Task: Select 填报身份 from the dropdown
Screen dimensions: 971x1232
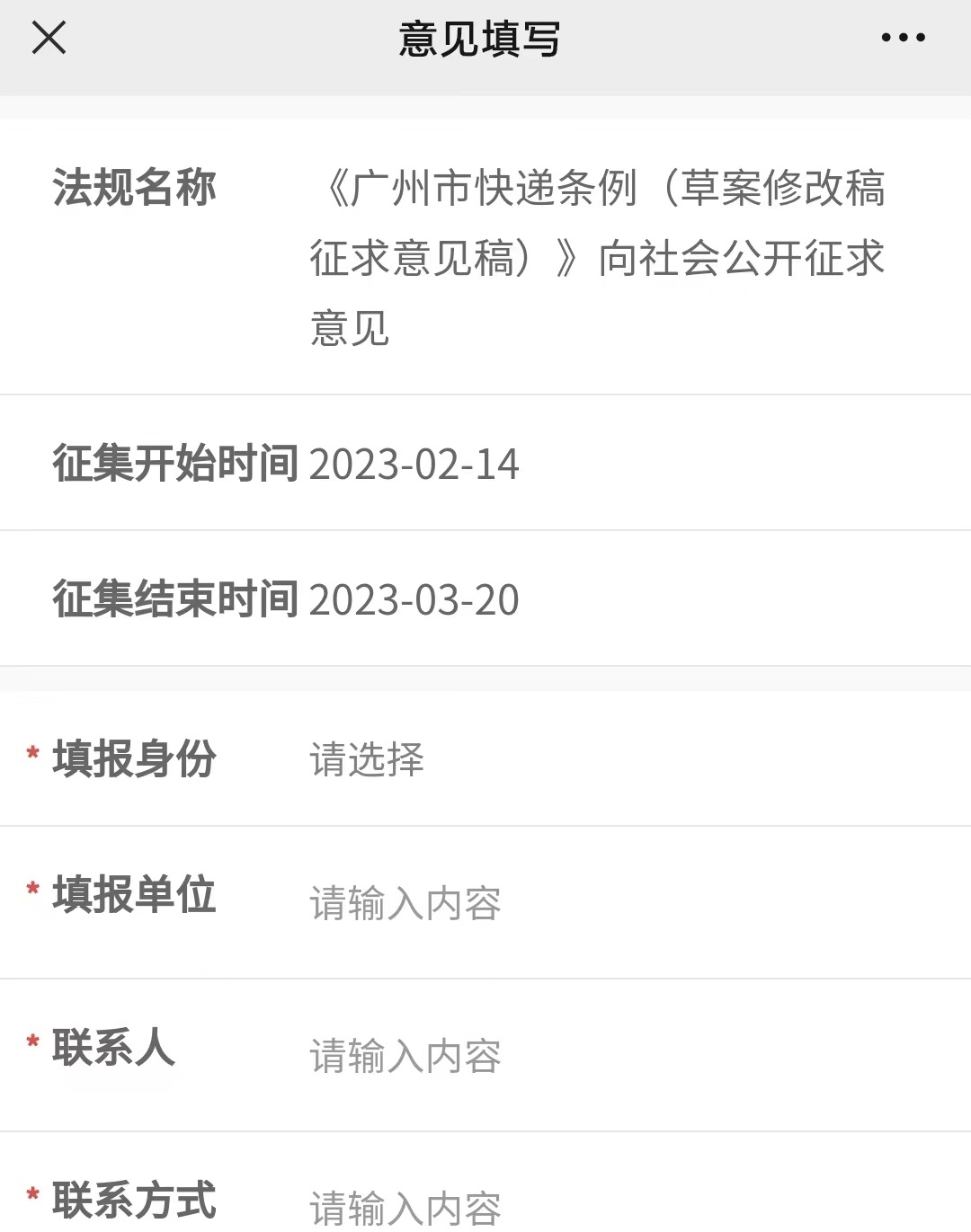Action: tap(367, 759)
